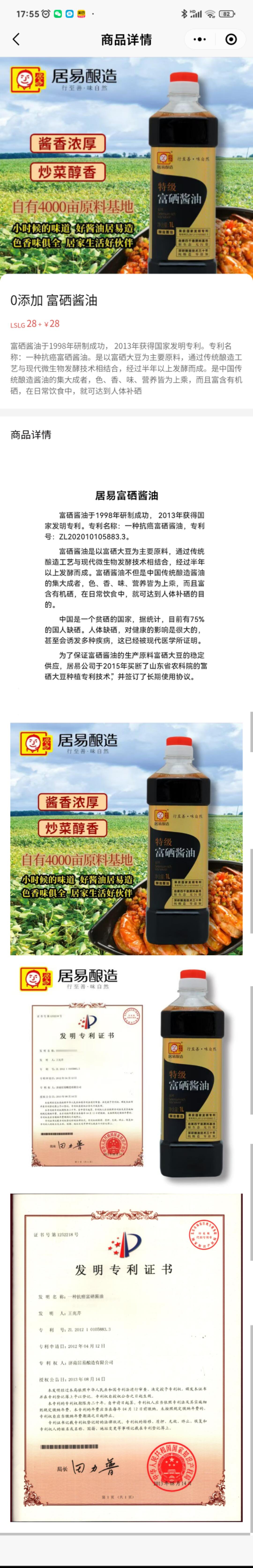Close the mini program with the circle button

[231, 40]
